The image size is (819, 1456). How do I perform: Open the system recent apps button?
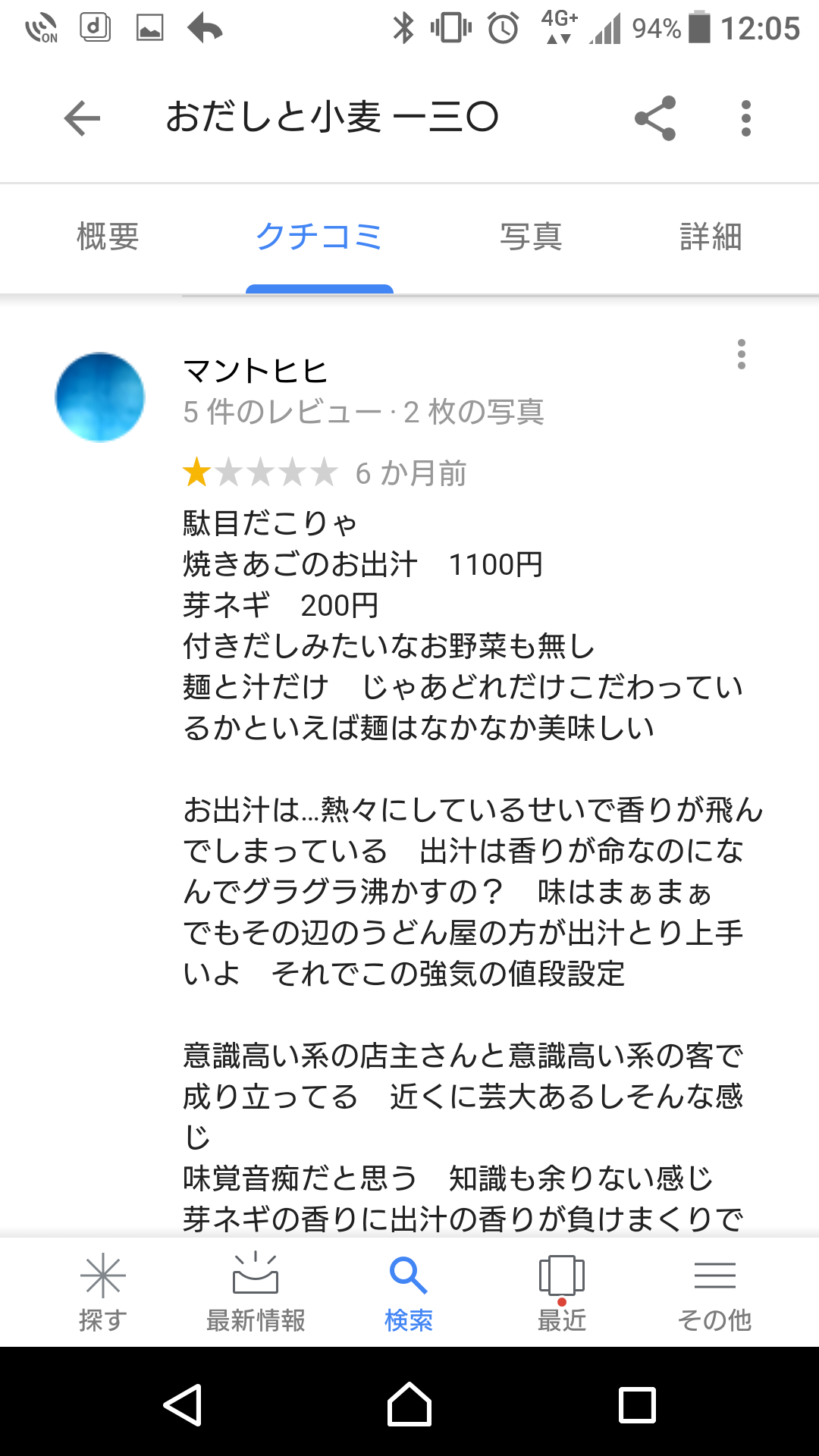(x=637, y=1404)
